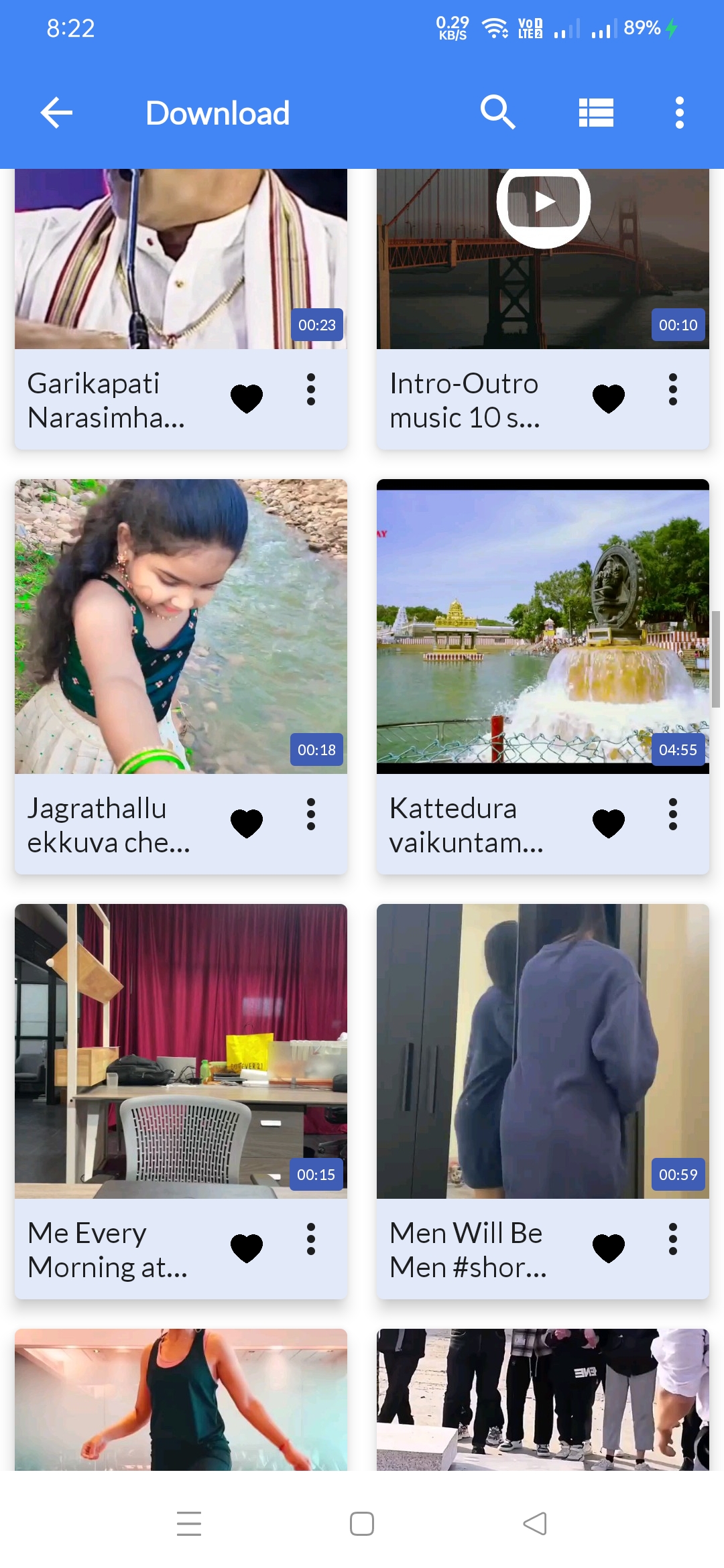The image size is (724, 1568).
Task: Play the Me Every Morning video
Action: coord(181,1051)
